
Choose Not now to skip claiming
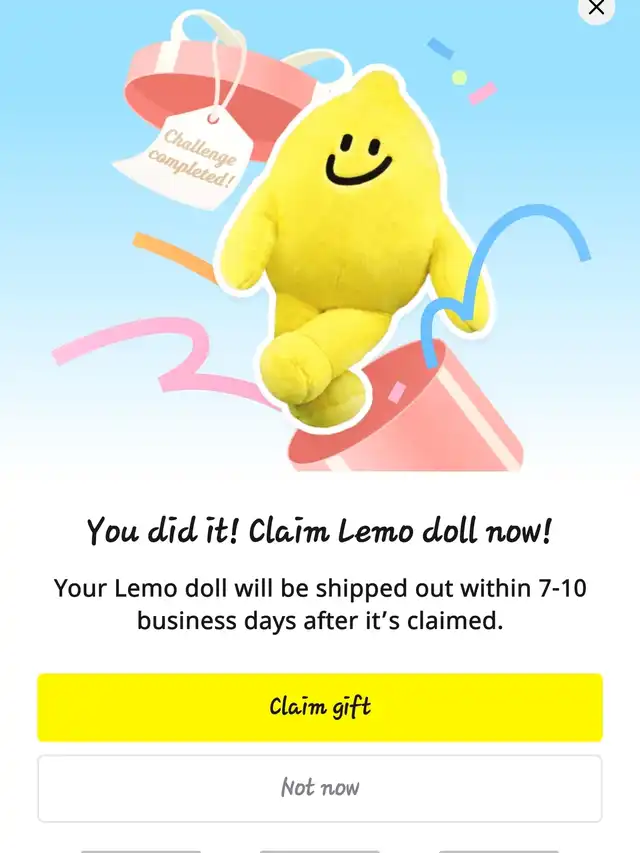pyautogui.click(x=320, y=788)
